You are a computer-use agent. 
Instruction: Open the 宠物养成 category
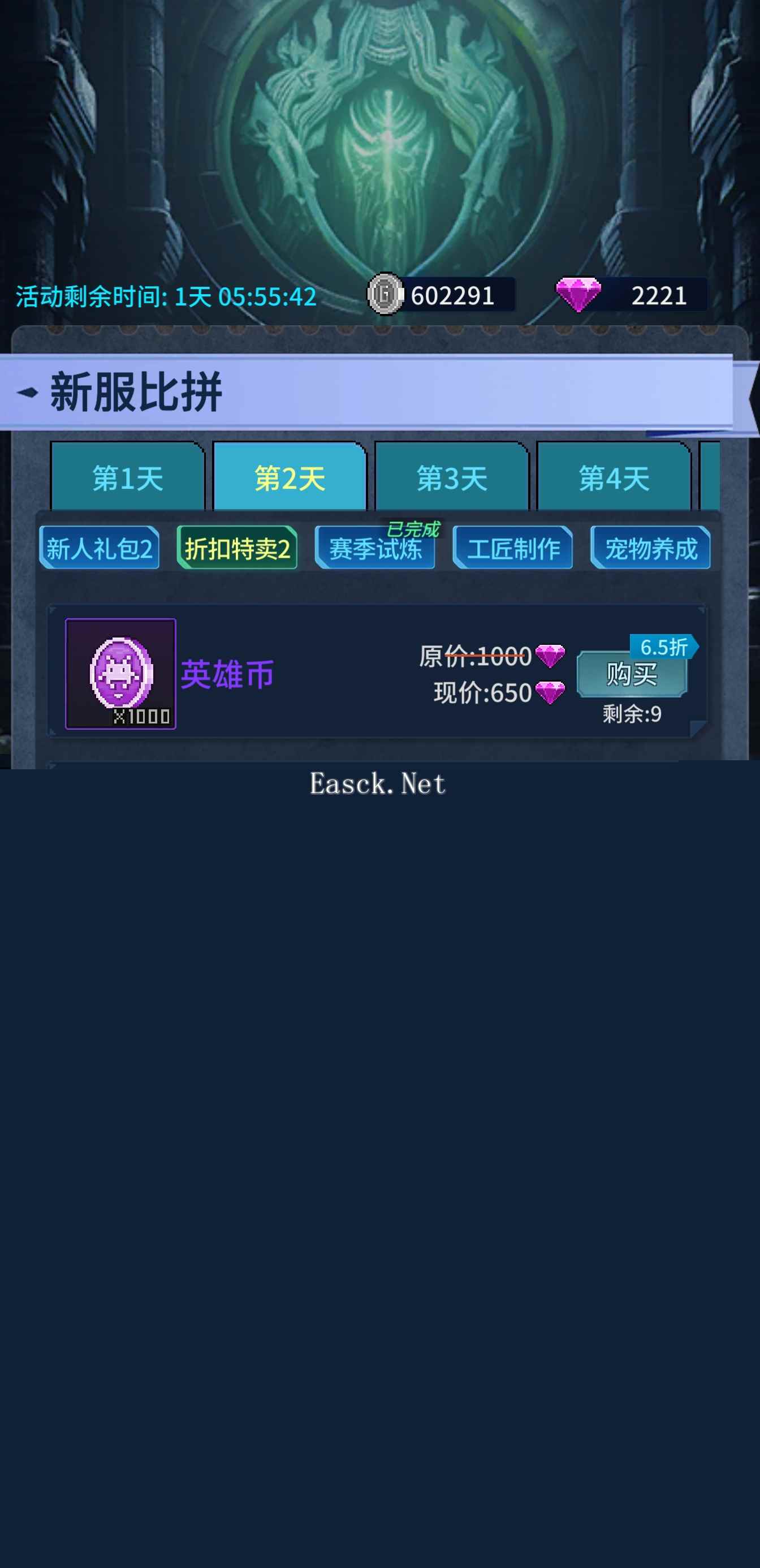coord(650,549)
